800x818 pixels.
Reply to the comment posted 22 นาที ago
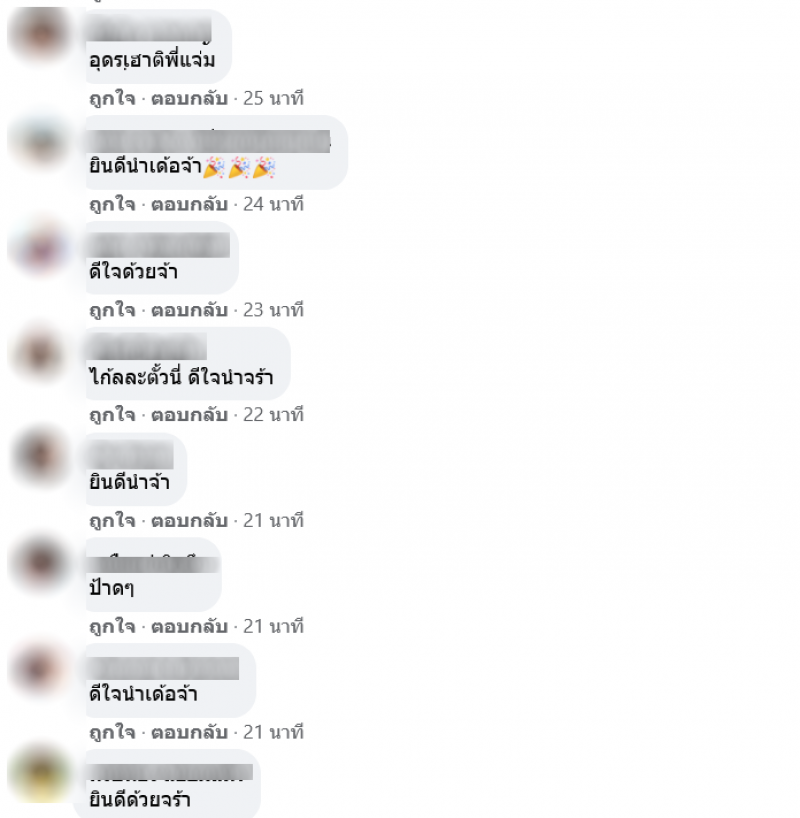(189, 415)
